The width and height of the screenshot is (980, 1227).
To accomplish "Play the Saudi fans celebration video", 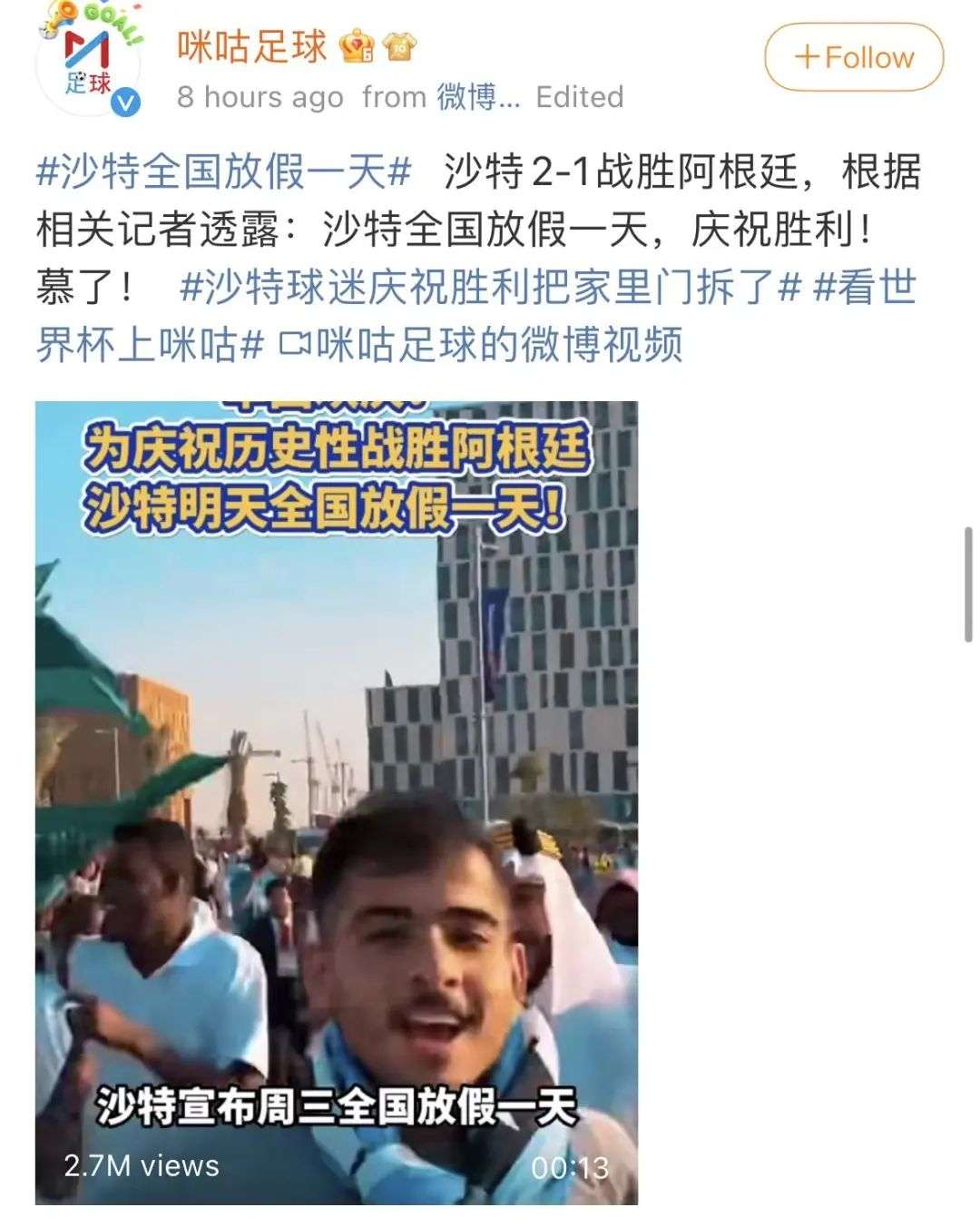I will point(336,802).
